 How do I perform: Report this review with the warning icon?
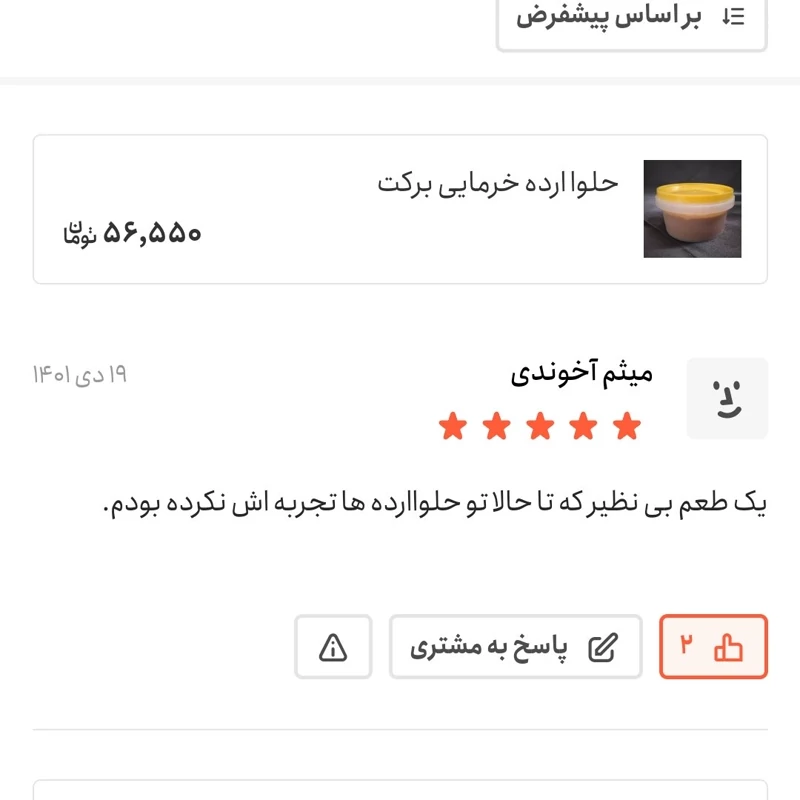coord(333,647)
